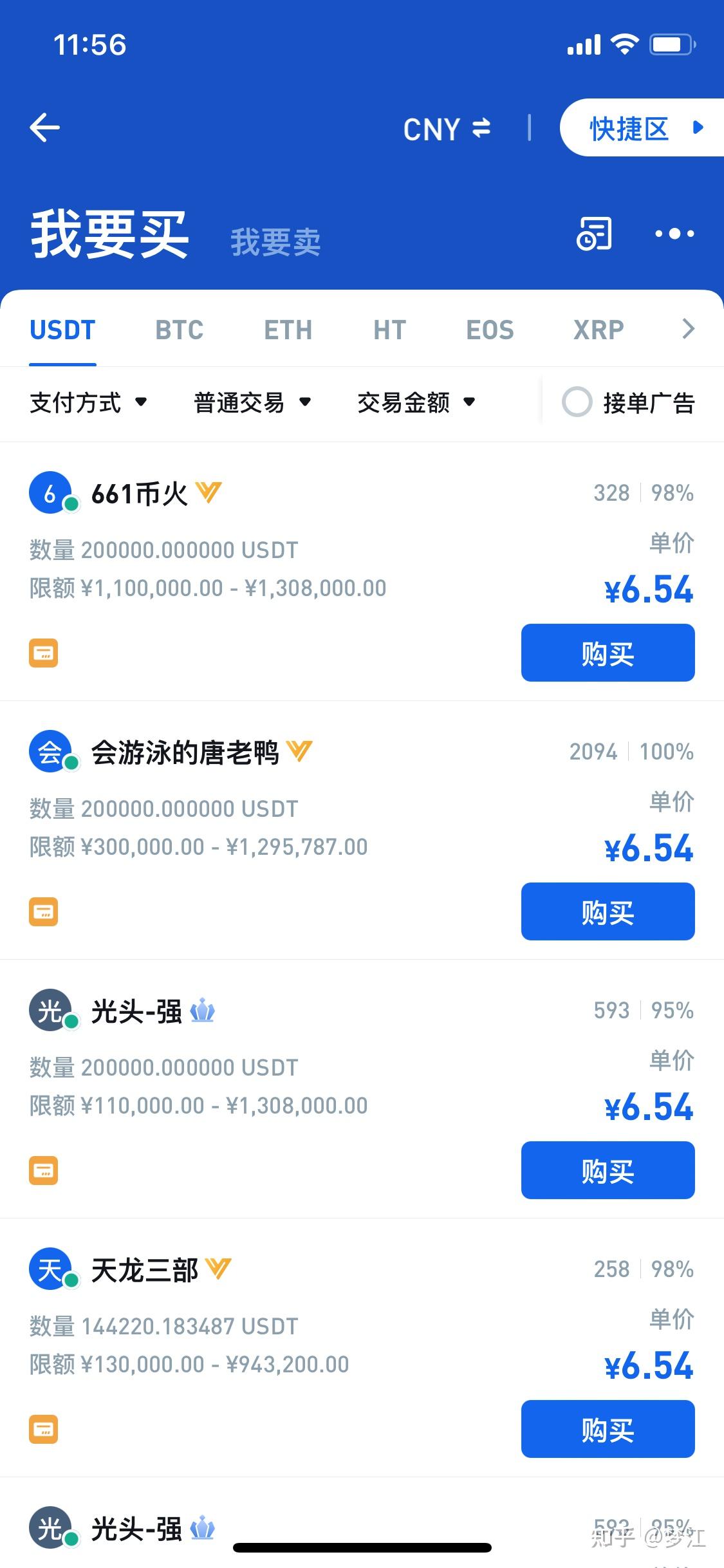This screenshot has height=1568, width=724.
Task: Tap the chevron to reveal more coin tabs
Action: coord(687,330)
